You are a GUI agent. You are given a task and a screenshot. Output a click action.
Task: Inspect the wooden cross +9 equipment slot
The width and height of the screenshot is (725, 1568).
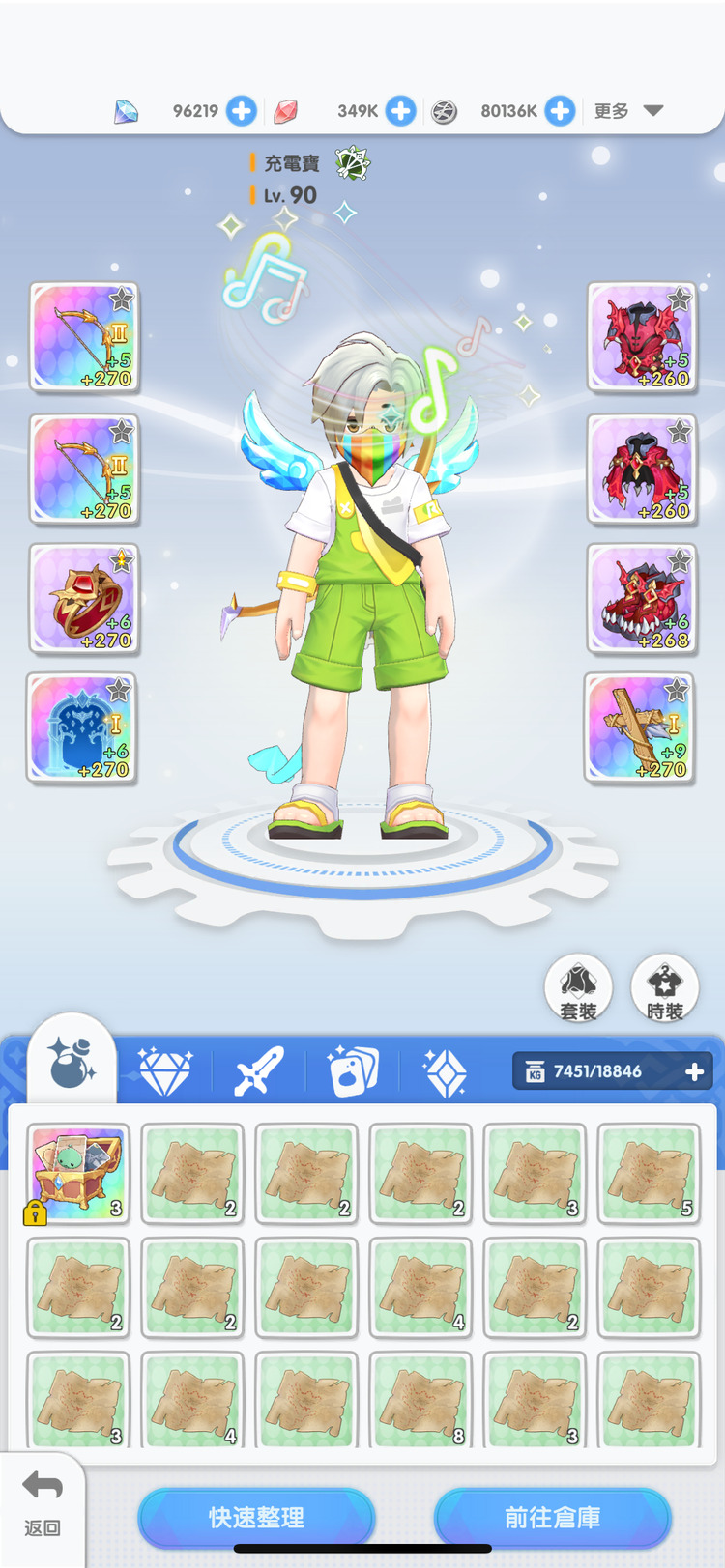tap(640, 727)
